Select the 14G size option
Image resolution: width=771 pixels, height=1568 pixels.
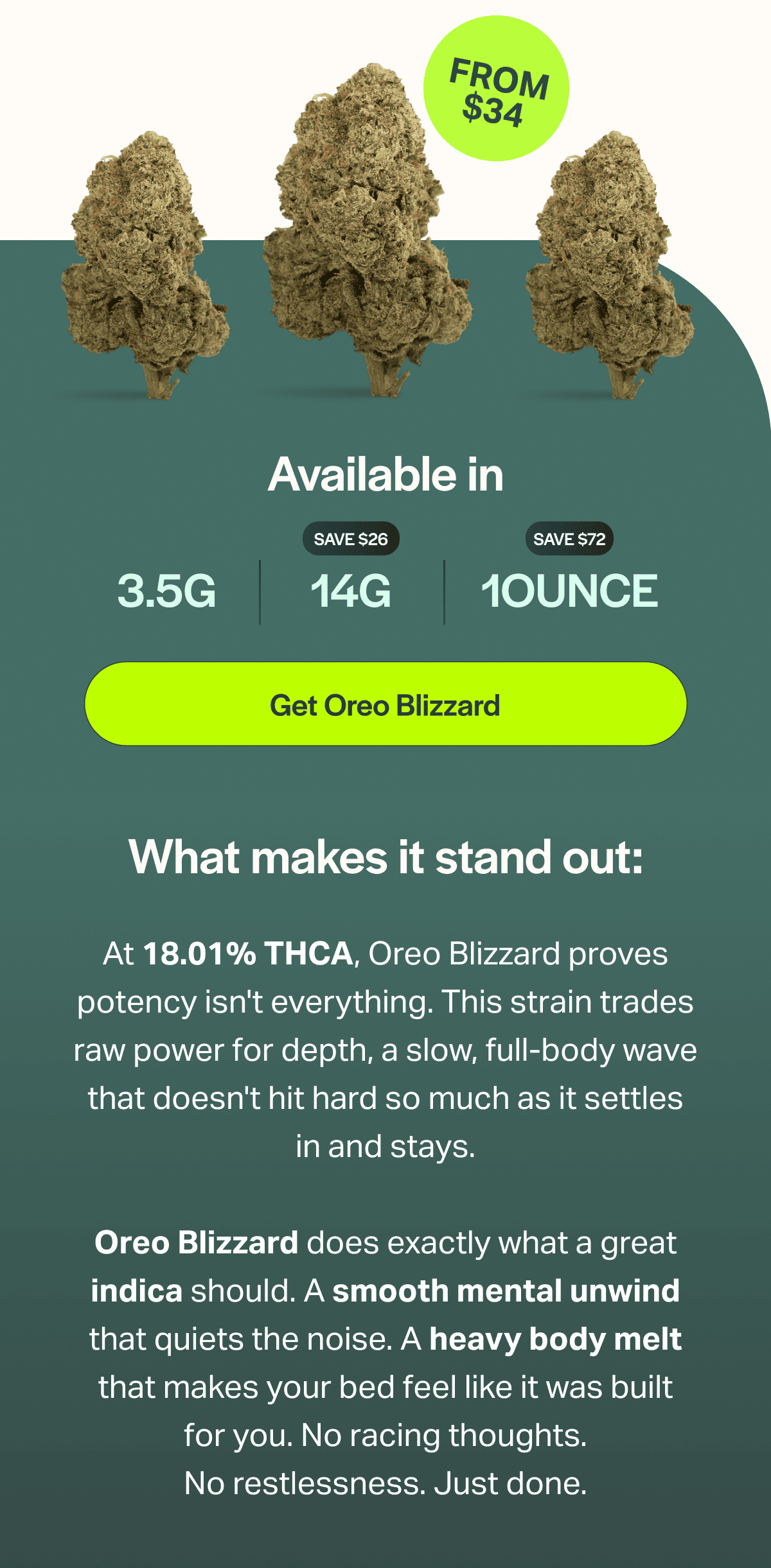coord(351,592)
